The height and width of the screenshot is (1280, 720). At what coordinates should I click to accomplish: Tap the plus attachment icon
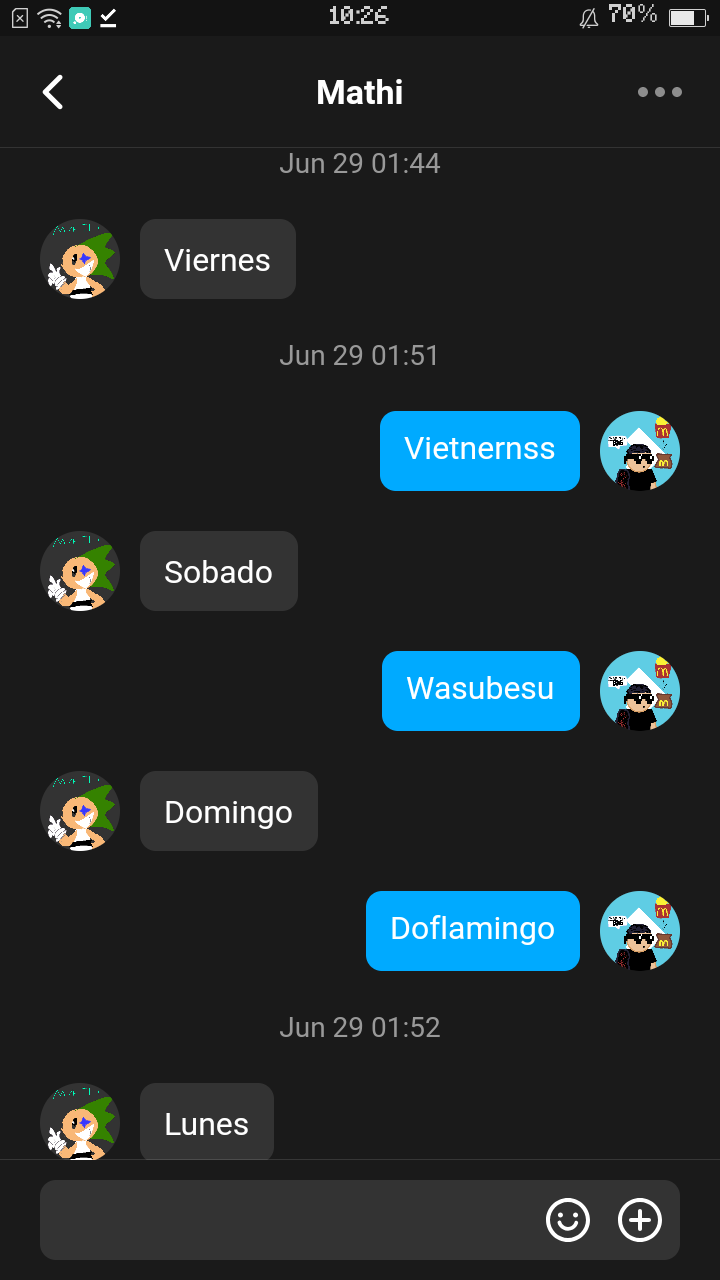[640, 1220]
